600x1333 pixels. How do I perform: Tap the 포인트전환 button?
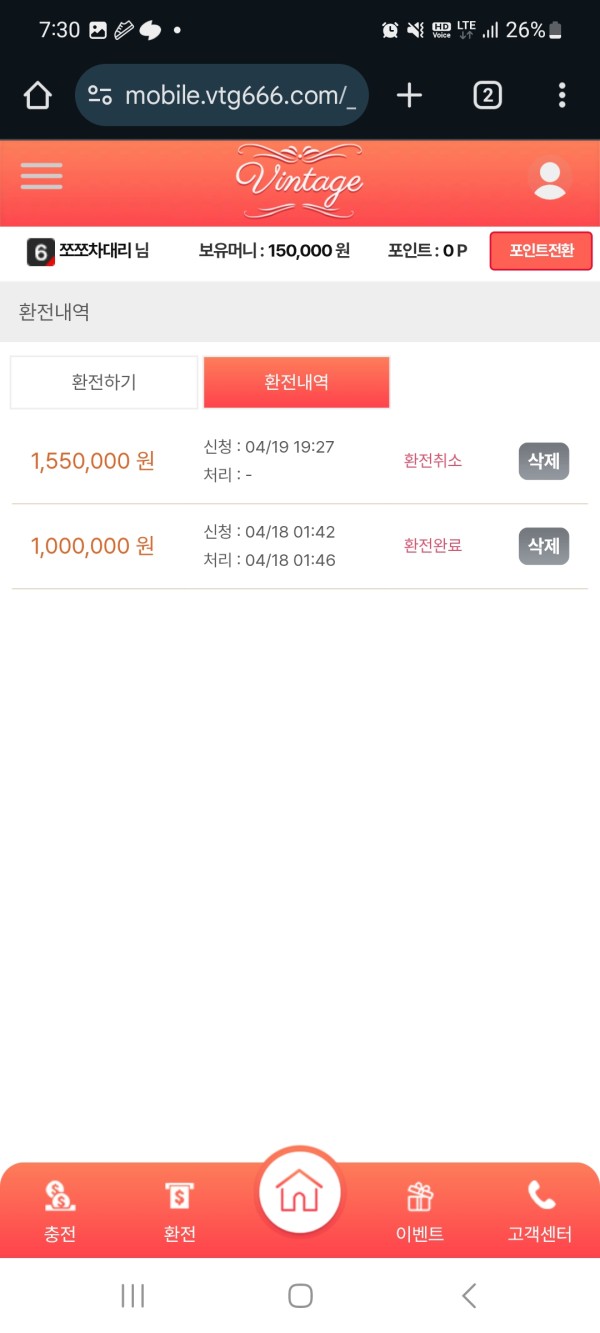coord(541,251)
